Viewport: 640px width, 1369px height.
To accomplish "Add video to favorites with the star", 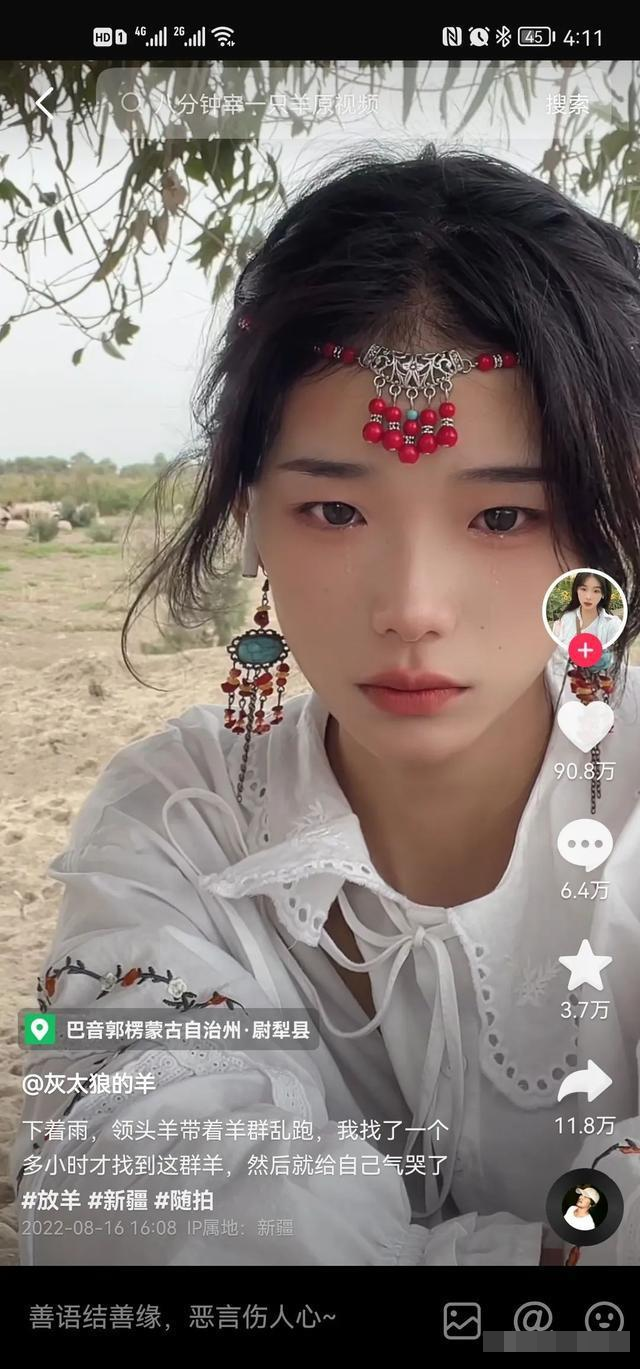I will (x=585, y=966).
